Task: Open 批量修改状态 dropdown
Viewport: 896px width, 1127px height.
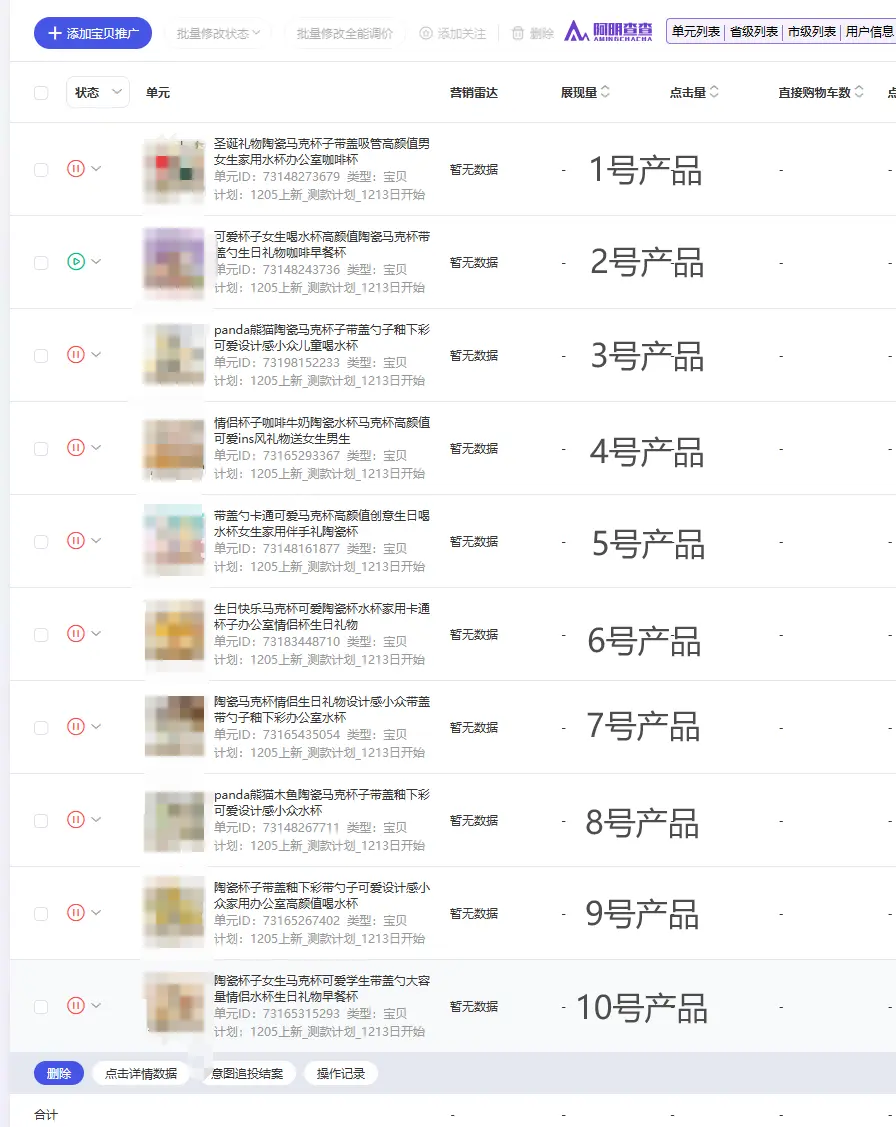Action: 218,33
